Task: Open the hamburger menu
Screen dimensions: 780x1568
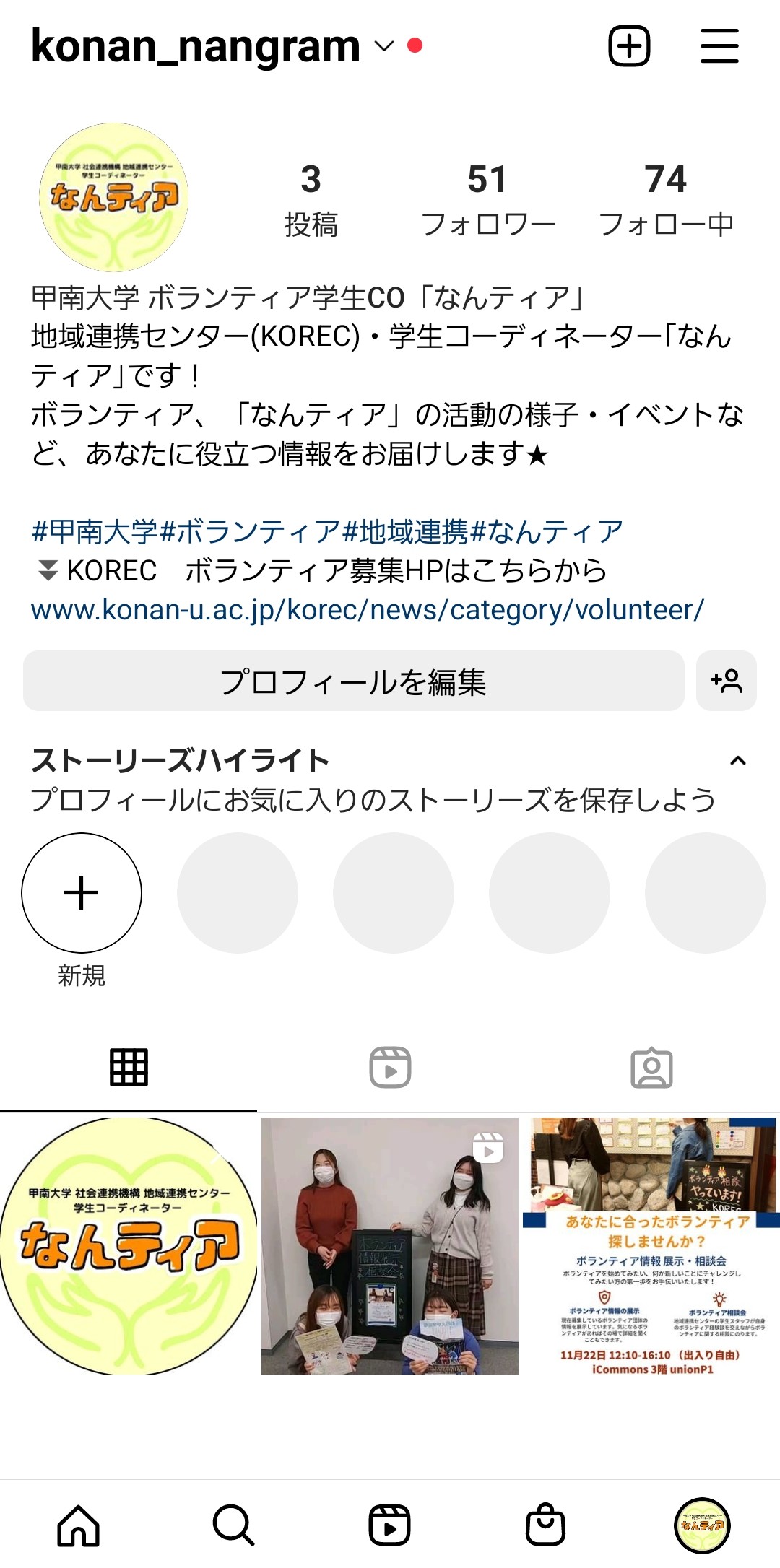Action: 719,46
